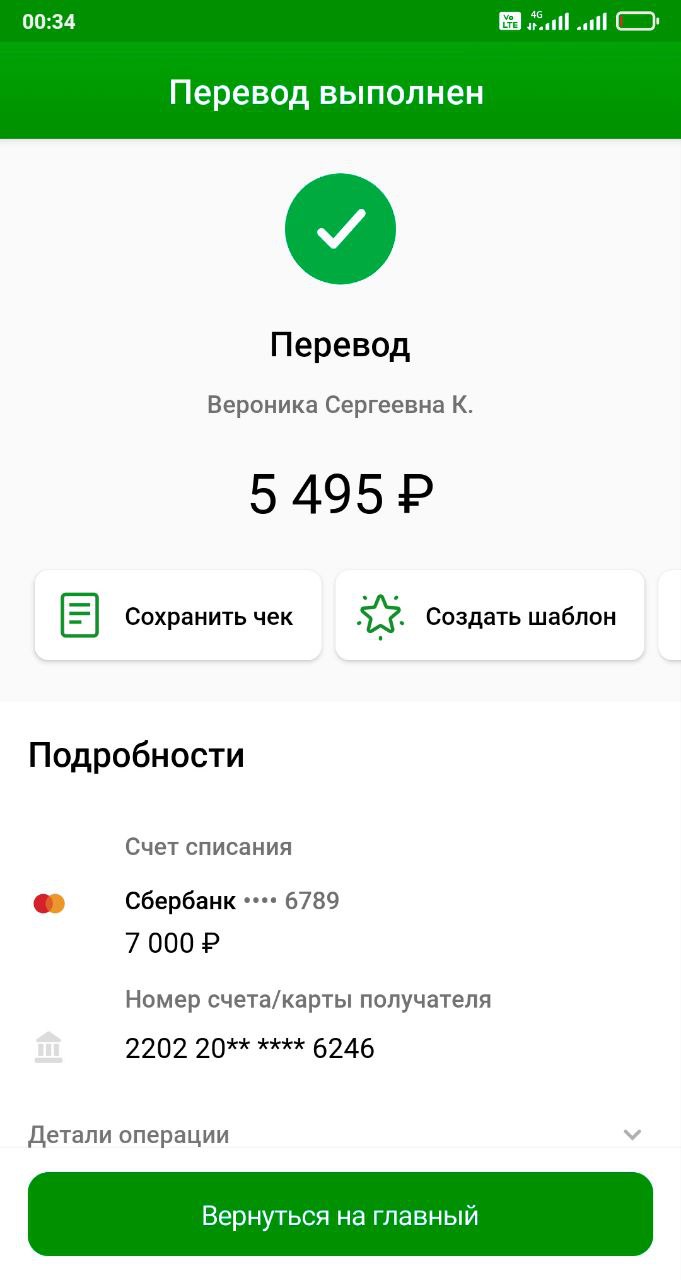681x1280 pixels.
Task: Return to main via Вернуться на главный
Action: tap(340, 1215)
